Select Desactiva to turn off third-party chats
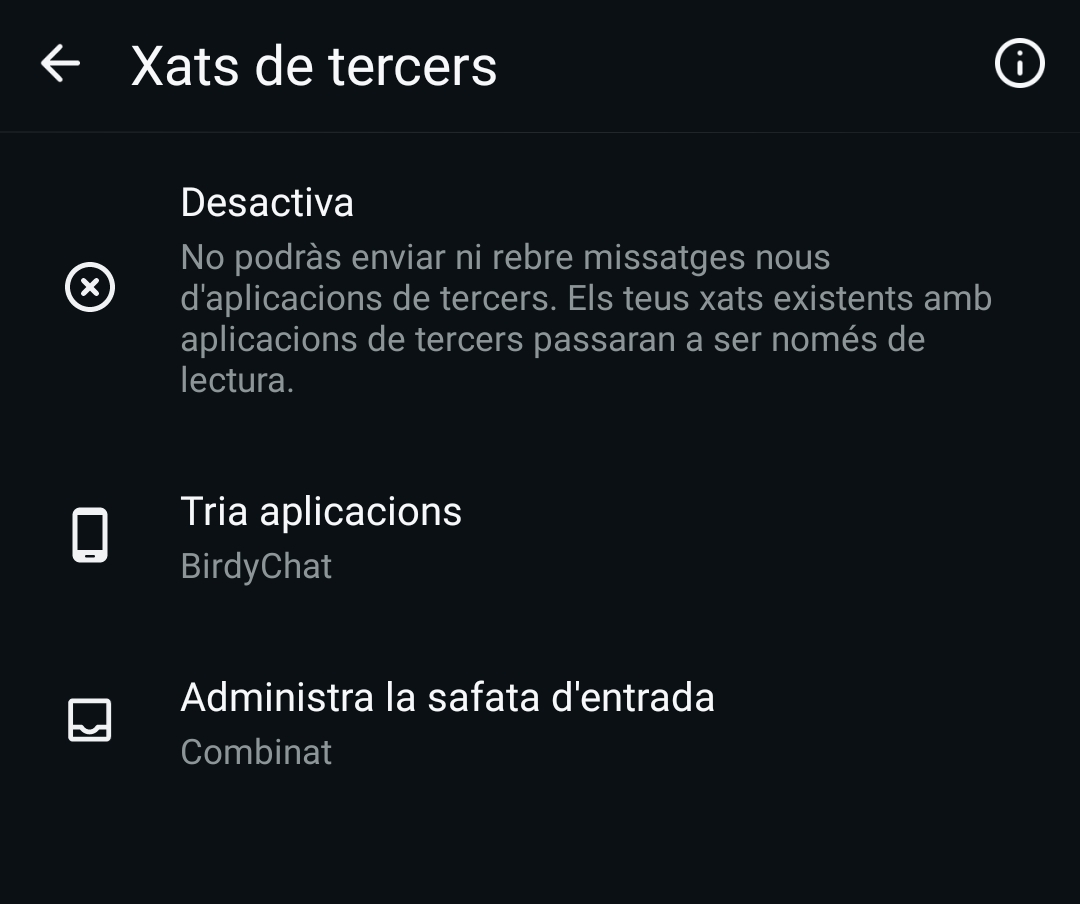This screenshot has height=904, width=1080. click(540, 288)
